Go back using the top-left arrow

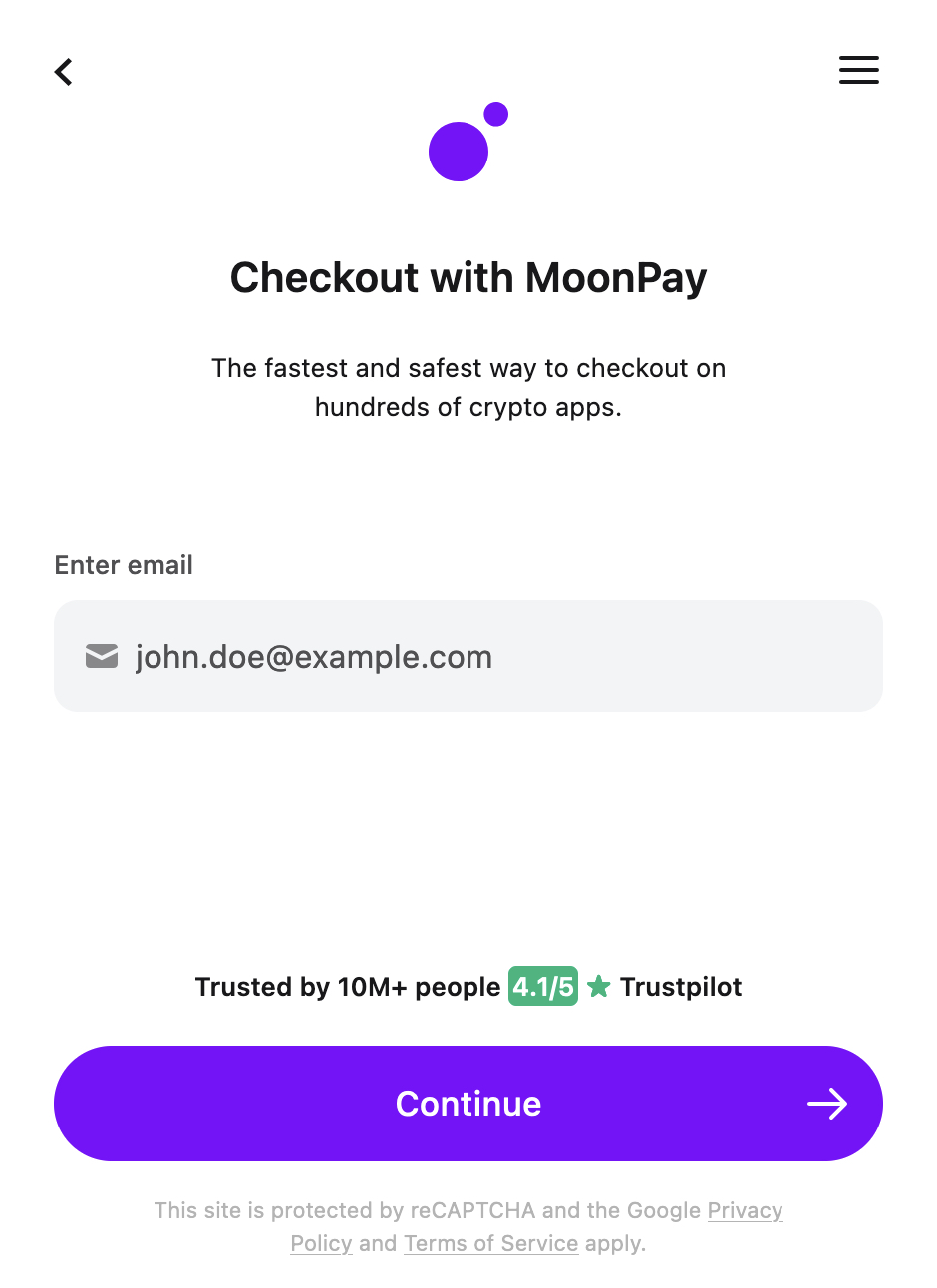(64, 72)
